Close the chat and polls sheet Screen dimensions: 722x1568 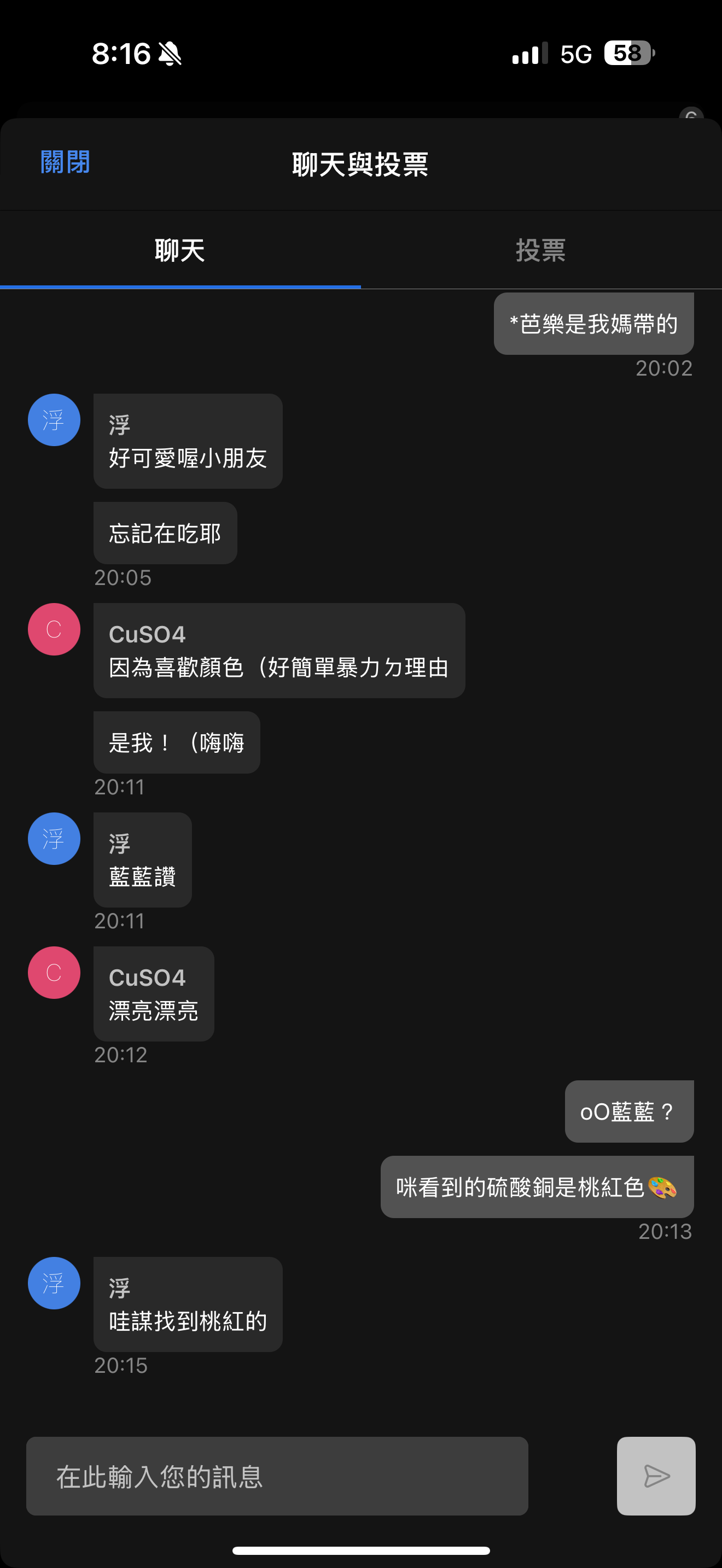pos(65,162)
